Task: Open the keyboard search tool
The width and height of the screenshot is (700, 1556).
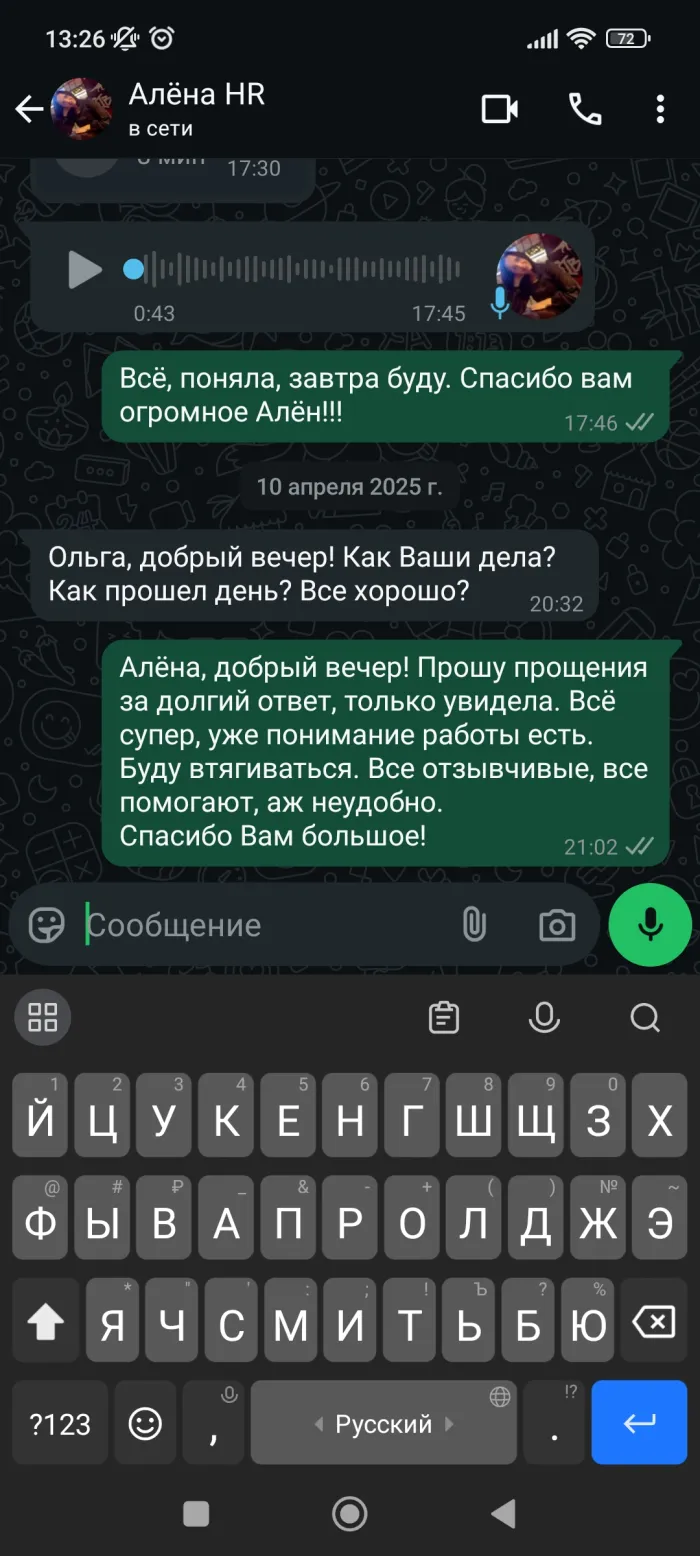Action: click(645, 1018)
